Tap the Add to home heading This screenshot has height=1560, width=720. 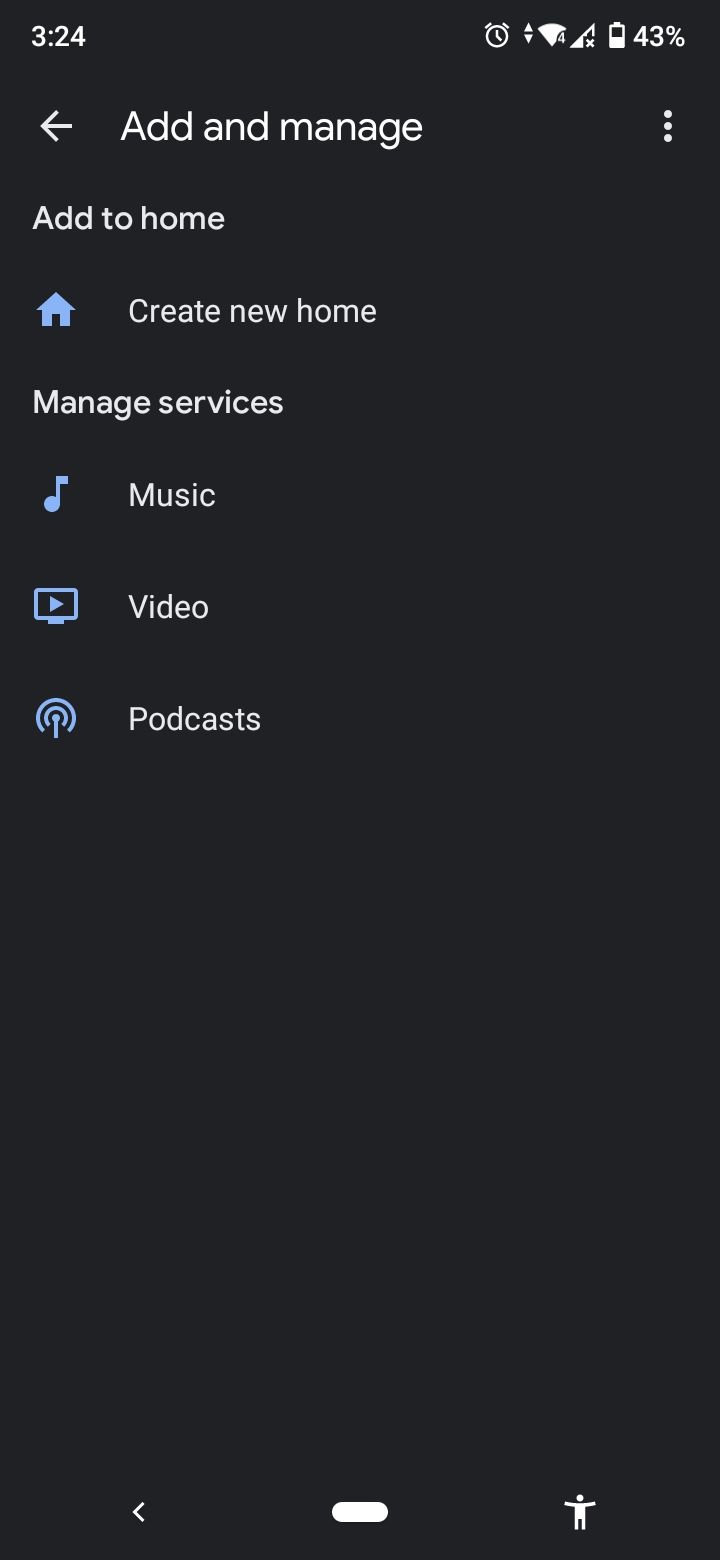[x=128, y=217]
